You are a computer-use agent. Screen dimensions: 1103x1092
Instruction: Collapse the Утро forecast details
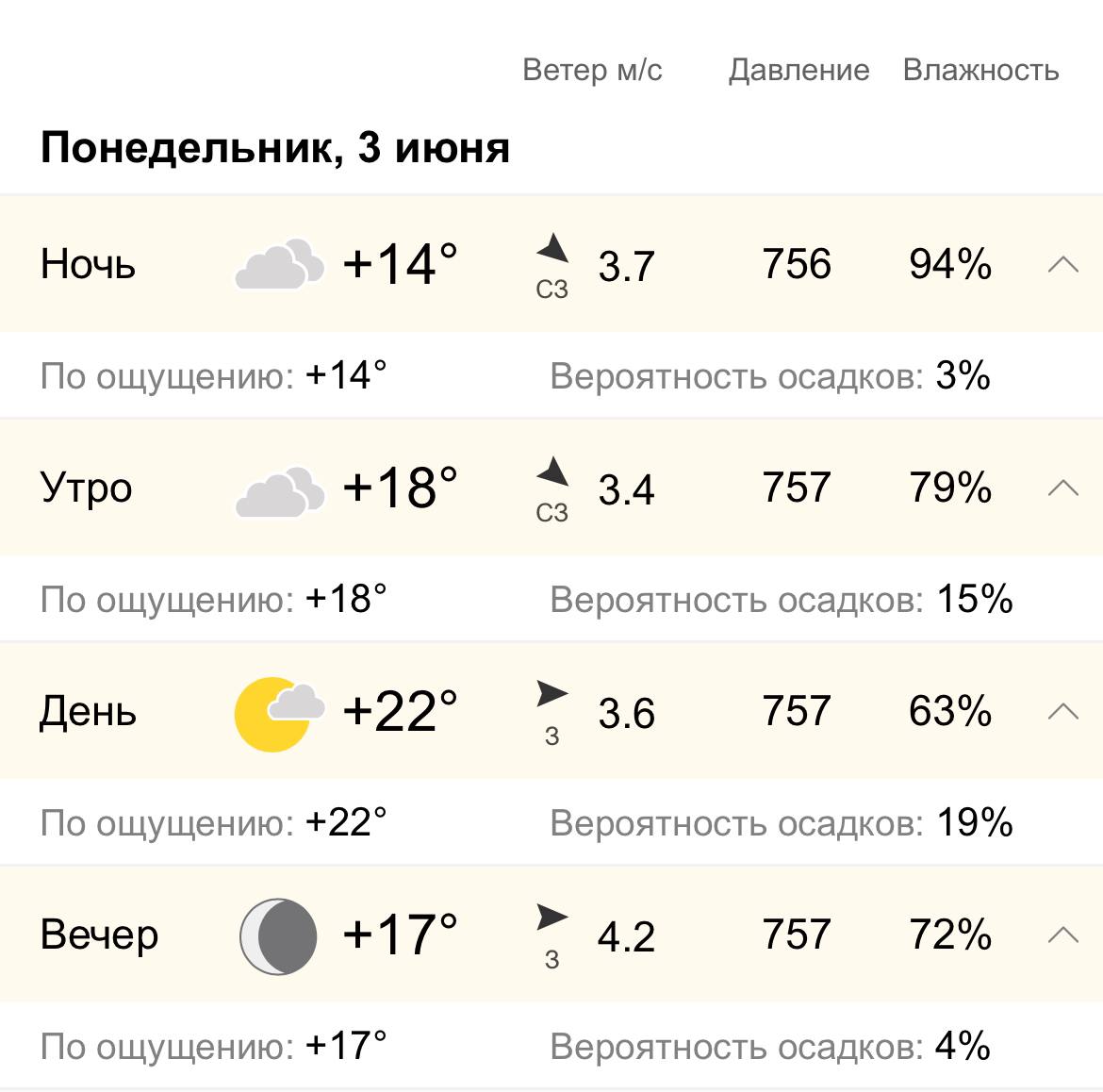(1062, 488)
